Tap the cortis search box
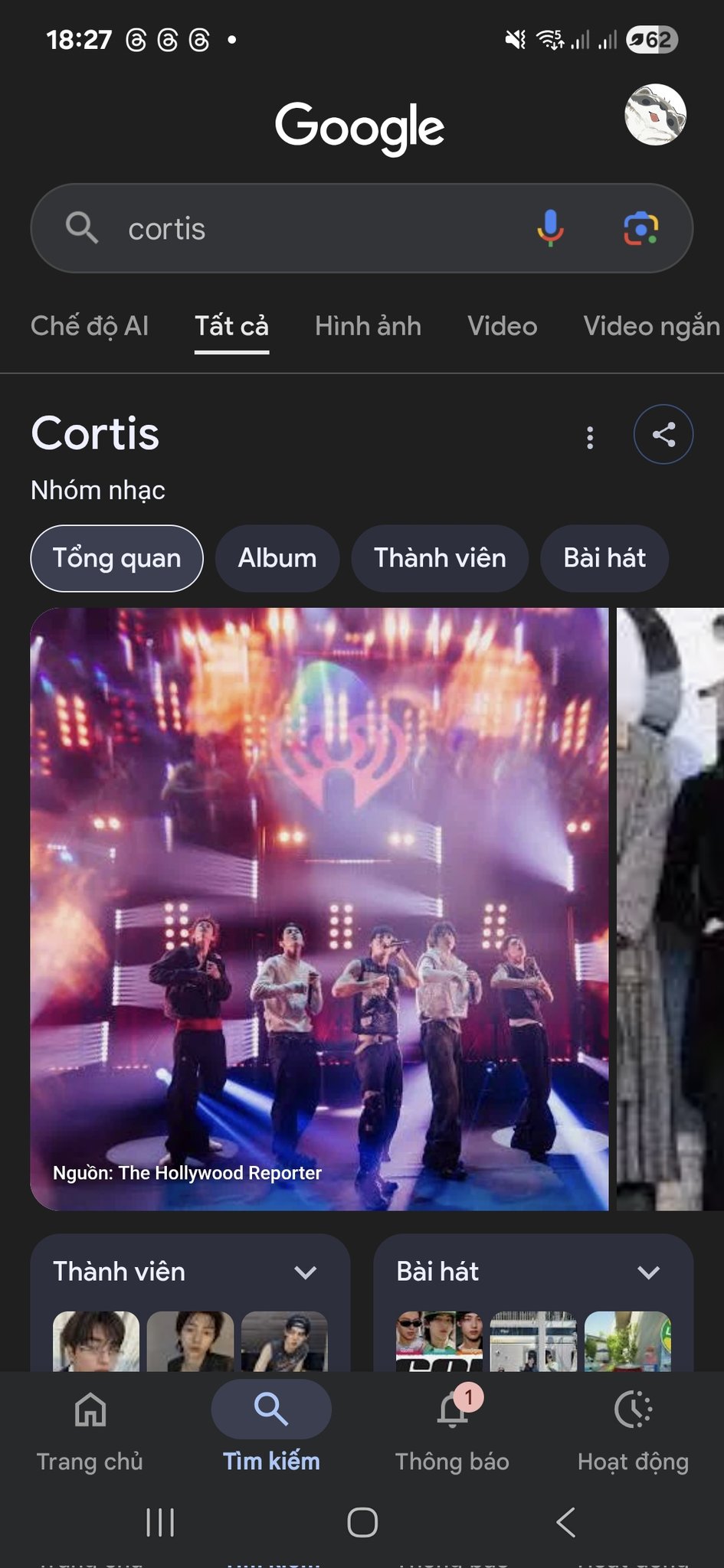 click(306, 229)
